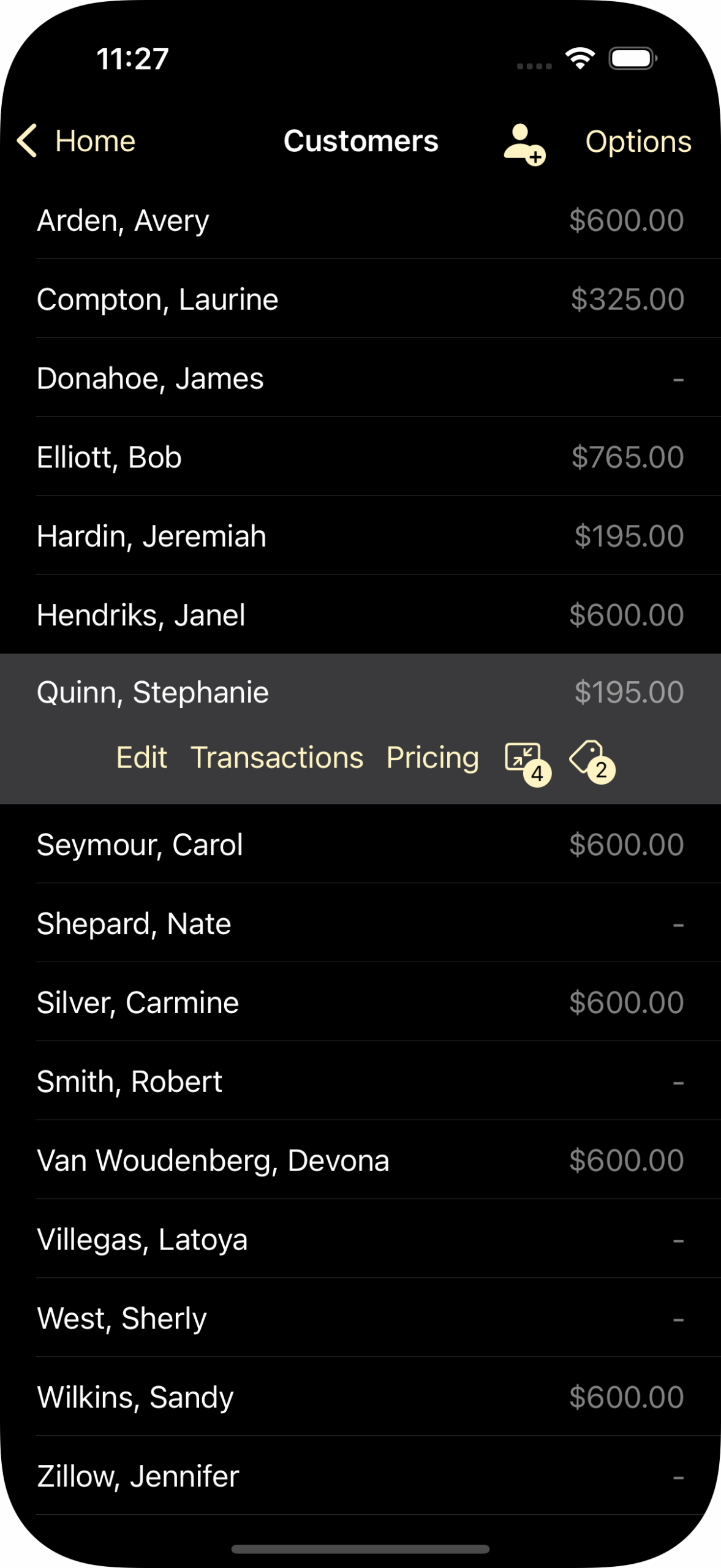Open the image icon with badge 4
This screenshot has height=1568, width=721.
(527, 763)
